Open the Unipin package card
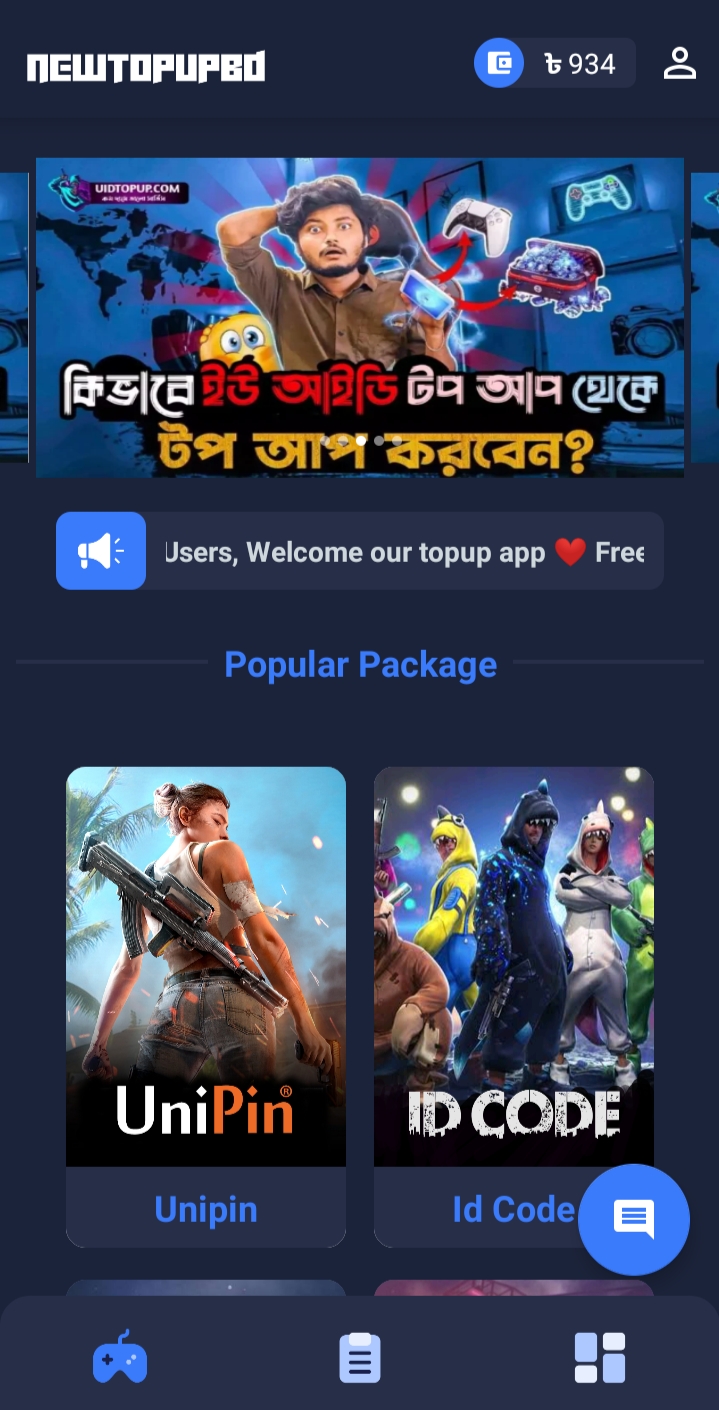Viewport: 719px width, 1410px height. tap(206, 1006)
